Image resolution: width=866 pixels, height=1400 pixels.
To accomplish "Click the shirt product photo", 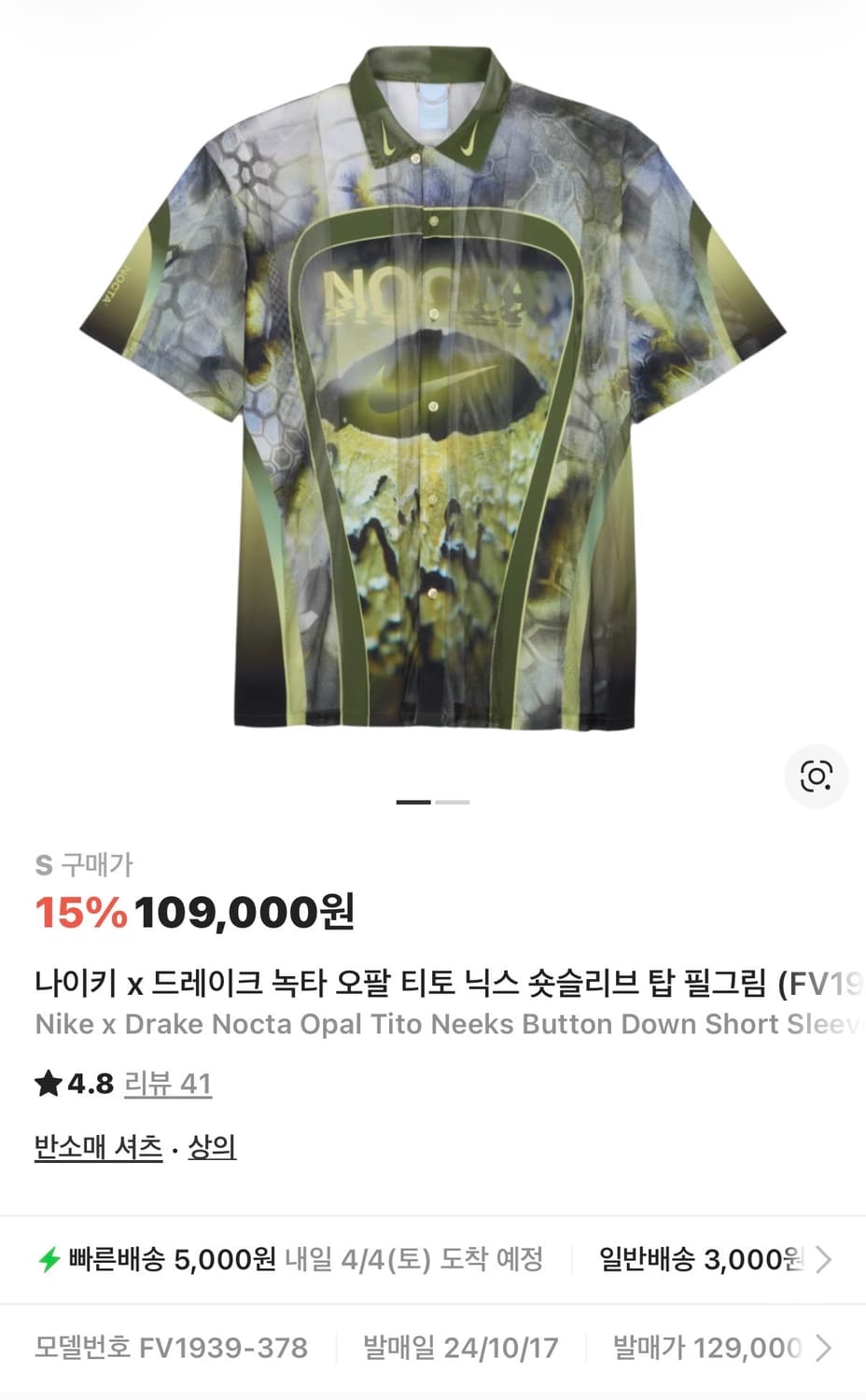I will coord(433,392).
